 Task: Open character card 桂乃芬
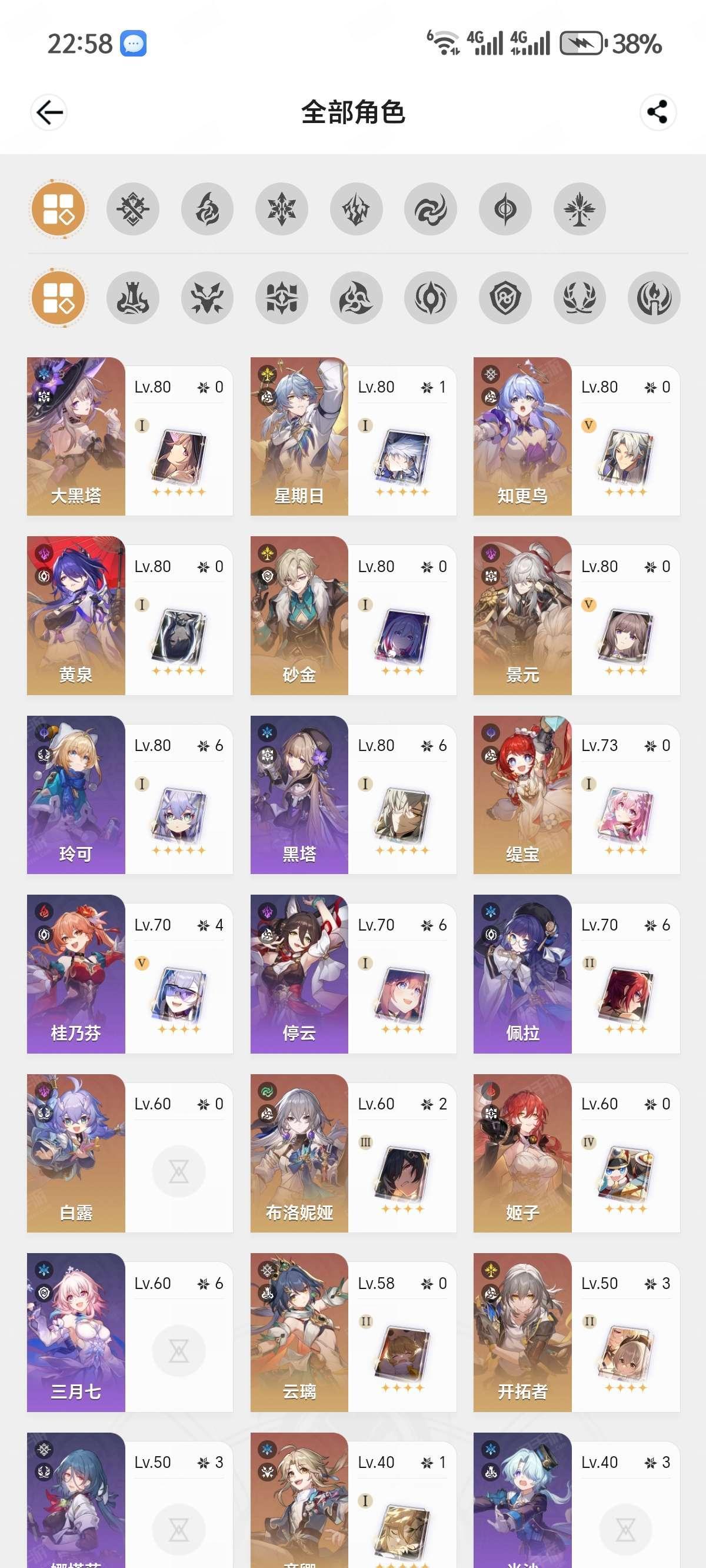(x=129, y=974)
